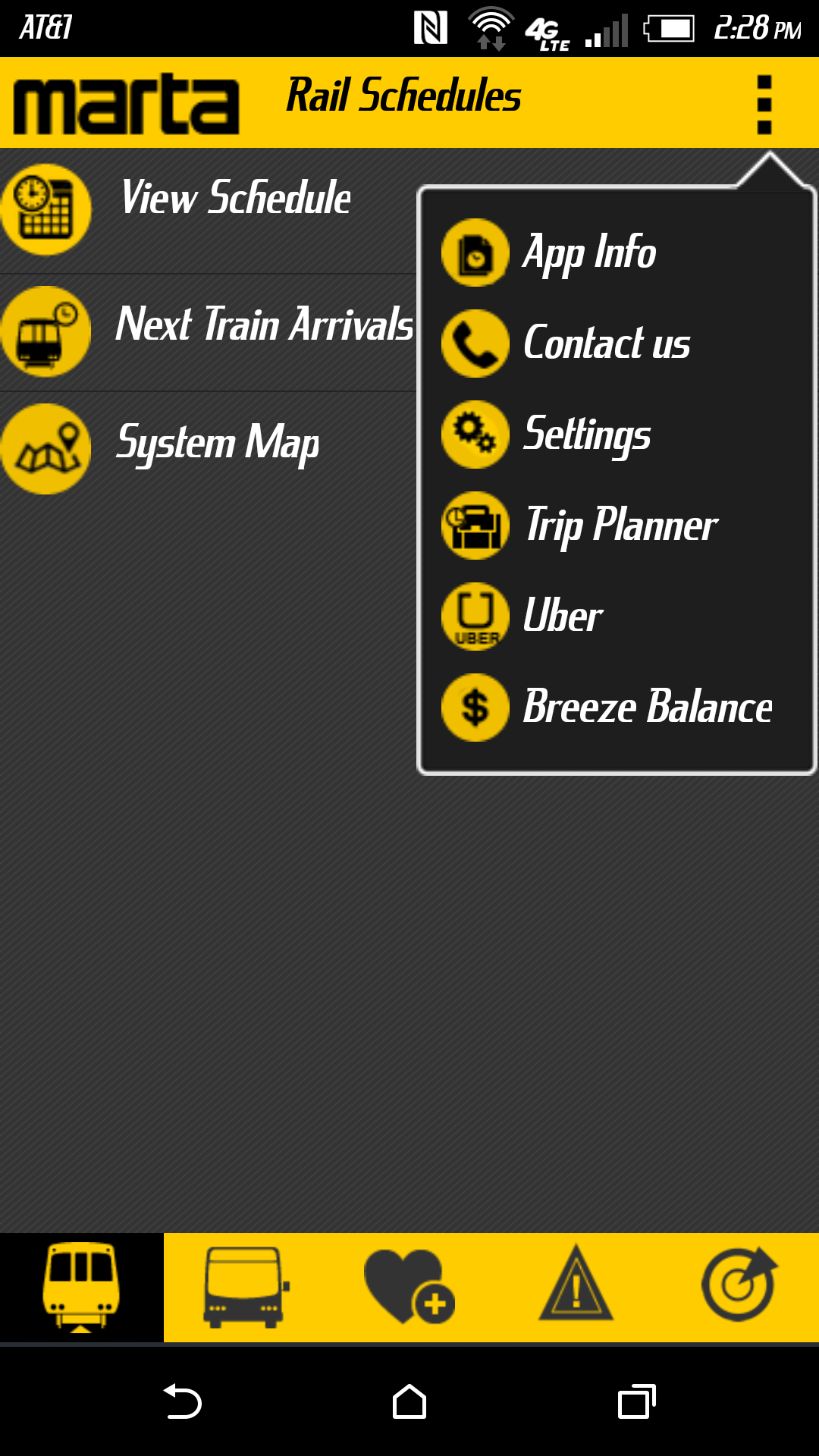Image resolution: width=819 pixels, height=1456 pixels.
Task: Go to the Android home screen
Action: 409,1401
